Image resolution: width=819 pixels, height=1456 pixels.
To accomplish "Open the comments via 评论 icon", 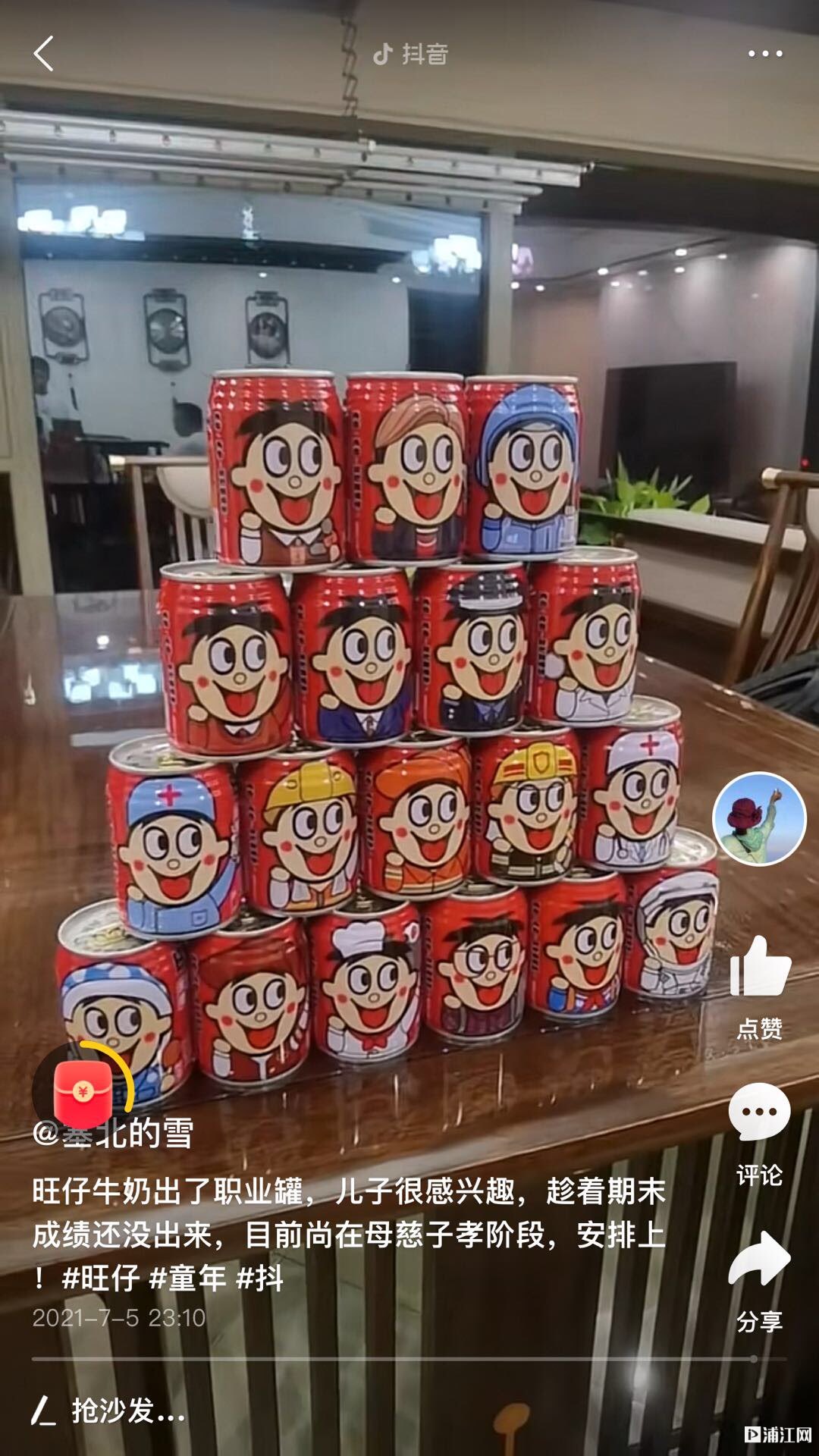I will coord(759,1112).
